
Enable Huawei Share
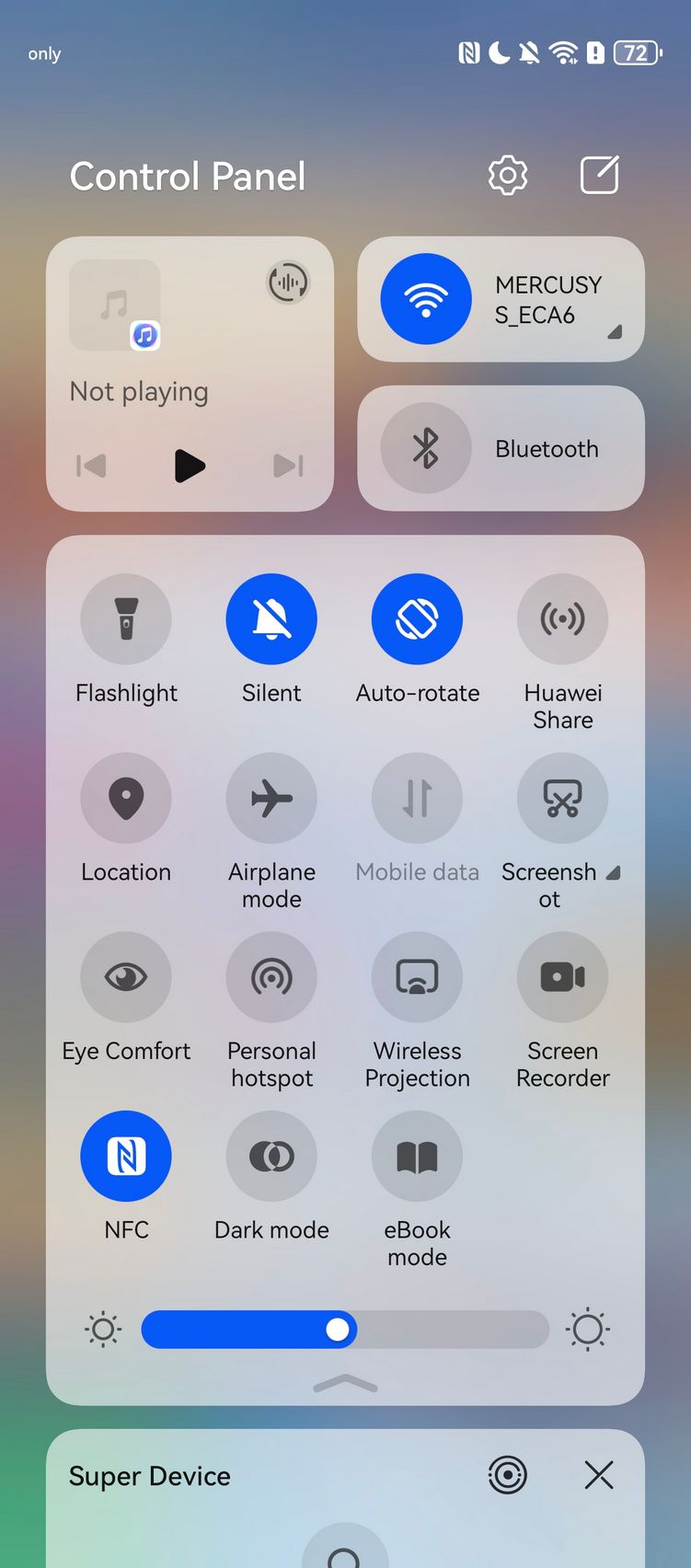563,619
